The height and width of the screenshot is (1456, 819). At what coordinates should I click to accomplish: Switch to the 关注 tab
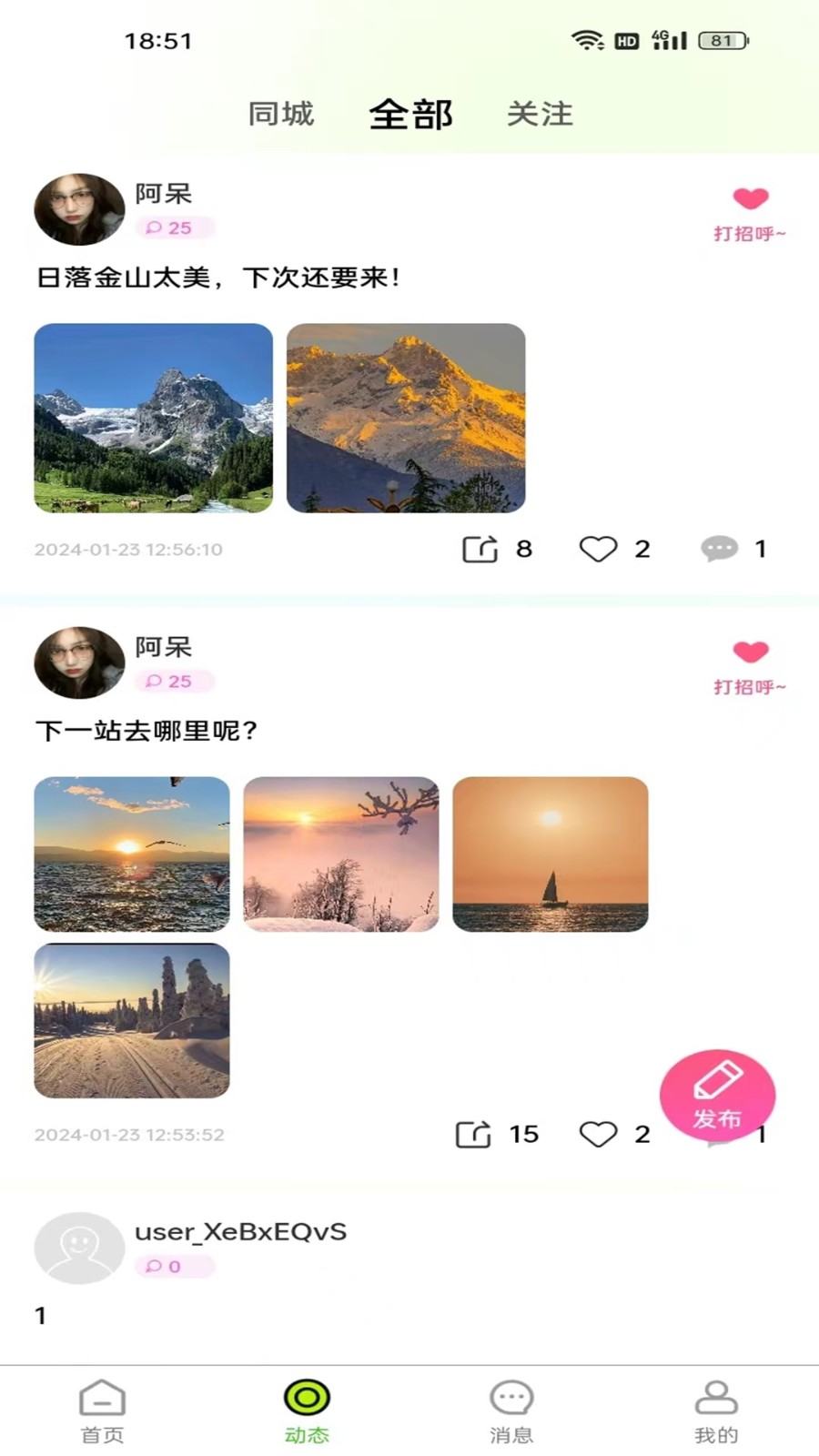point(540,115)
